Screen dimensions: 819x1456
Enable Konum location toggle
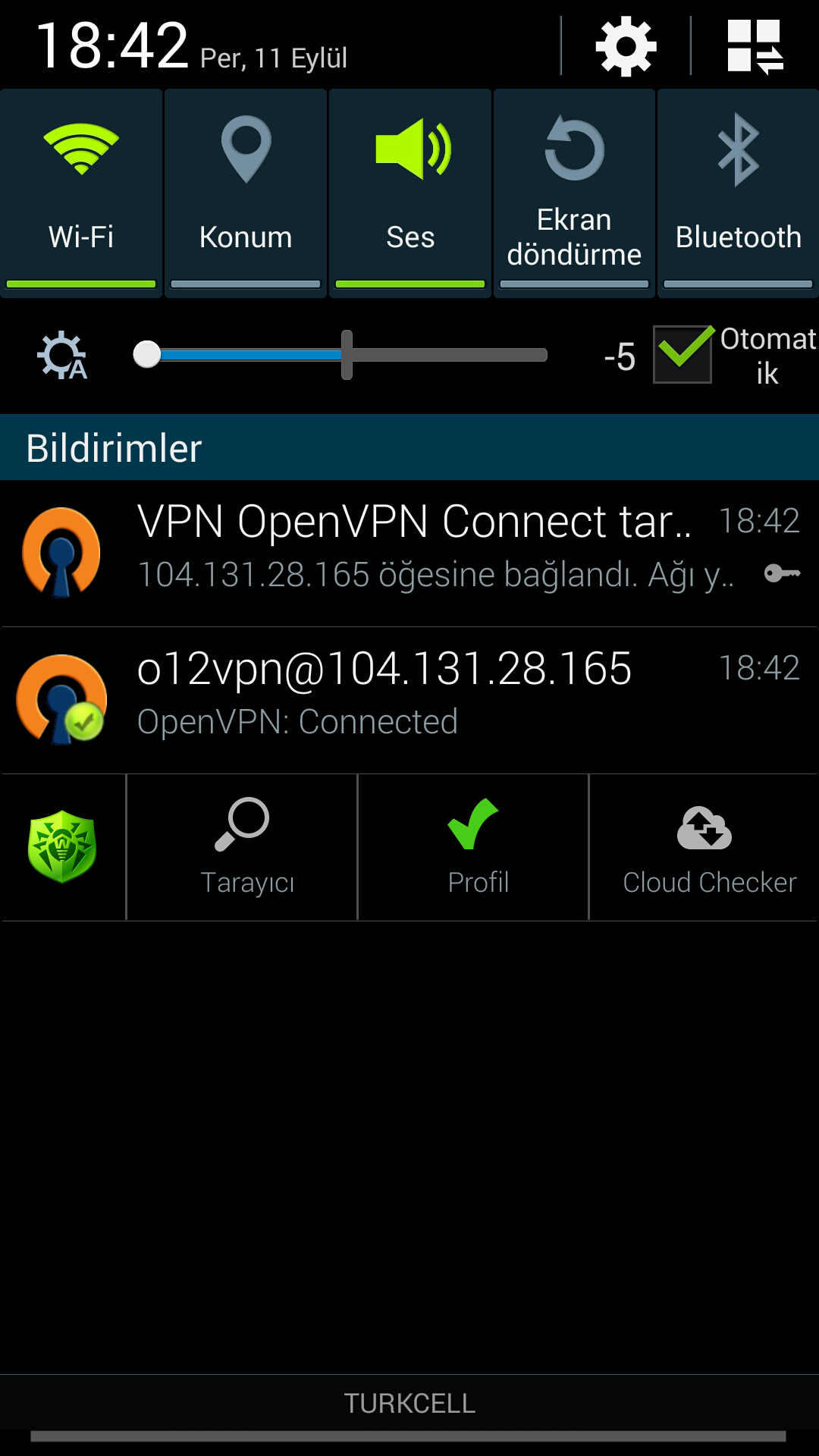[x=246, y=193]
